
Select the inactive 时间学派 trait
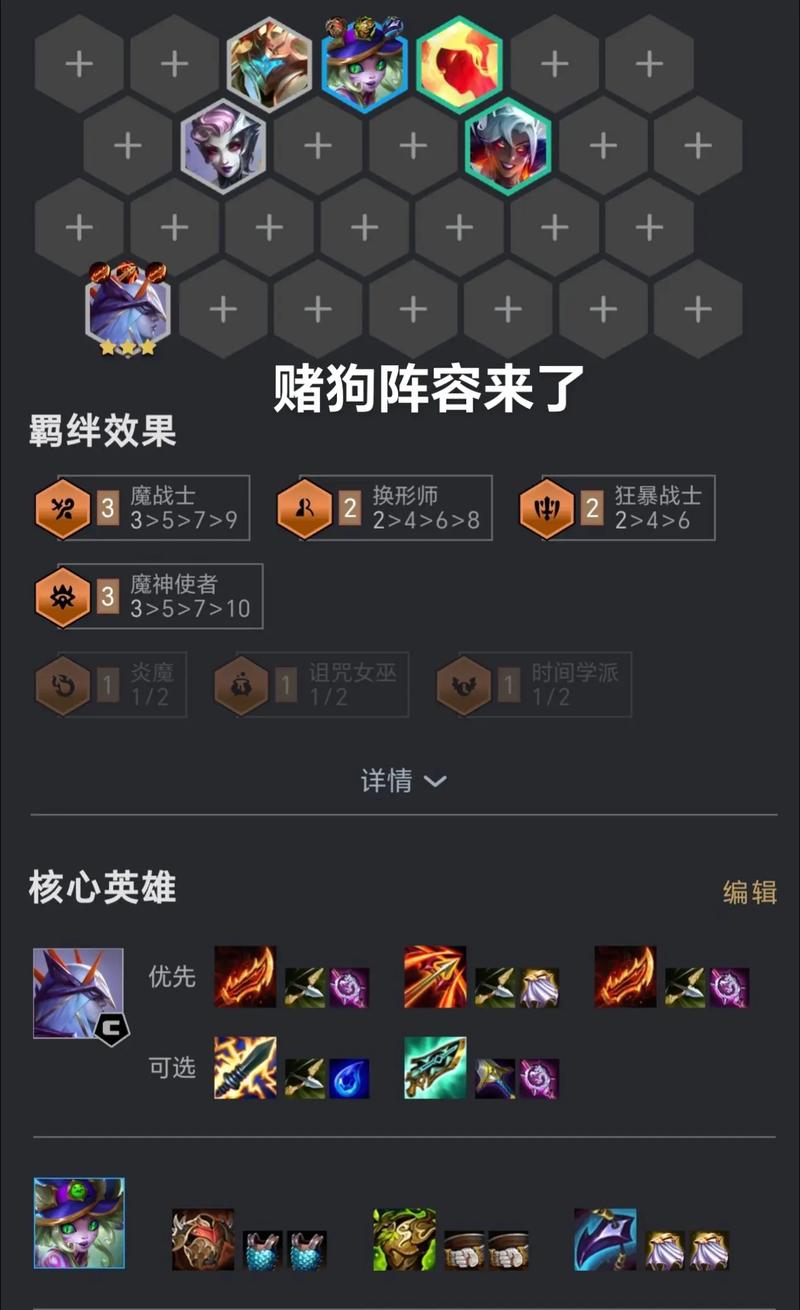535,684
